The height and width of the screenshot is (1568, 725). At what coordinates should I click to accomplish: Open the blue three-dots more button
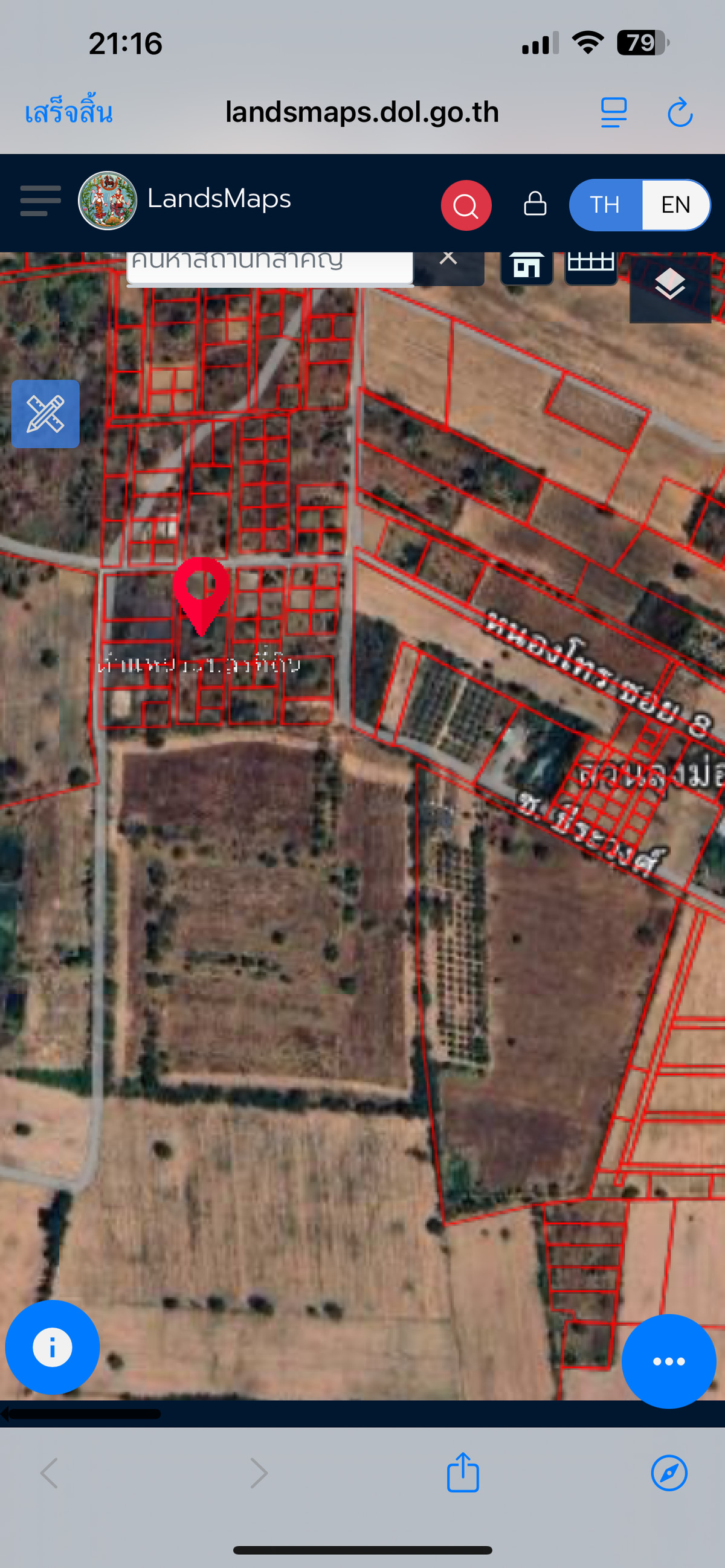coord(668,1361)
